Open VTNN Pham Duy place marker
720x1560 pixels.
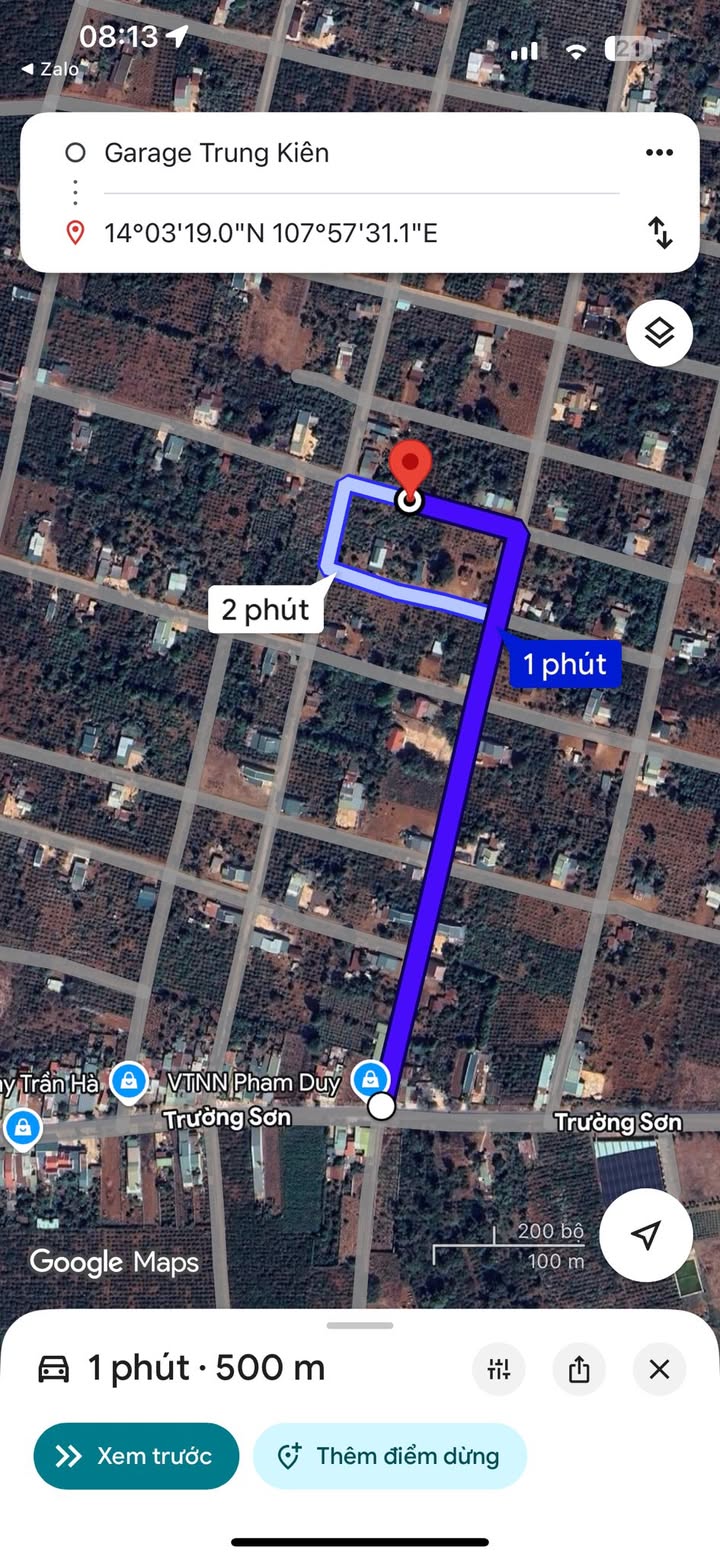[371, 1080]
